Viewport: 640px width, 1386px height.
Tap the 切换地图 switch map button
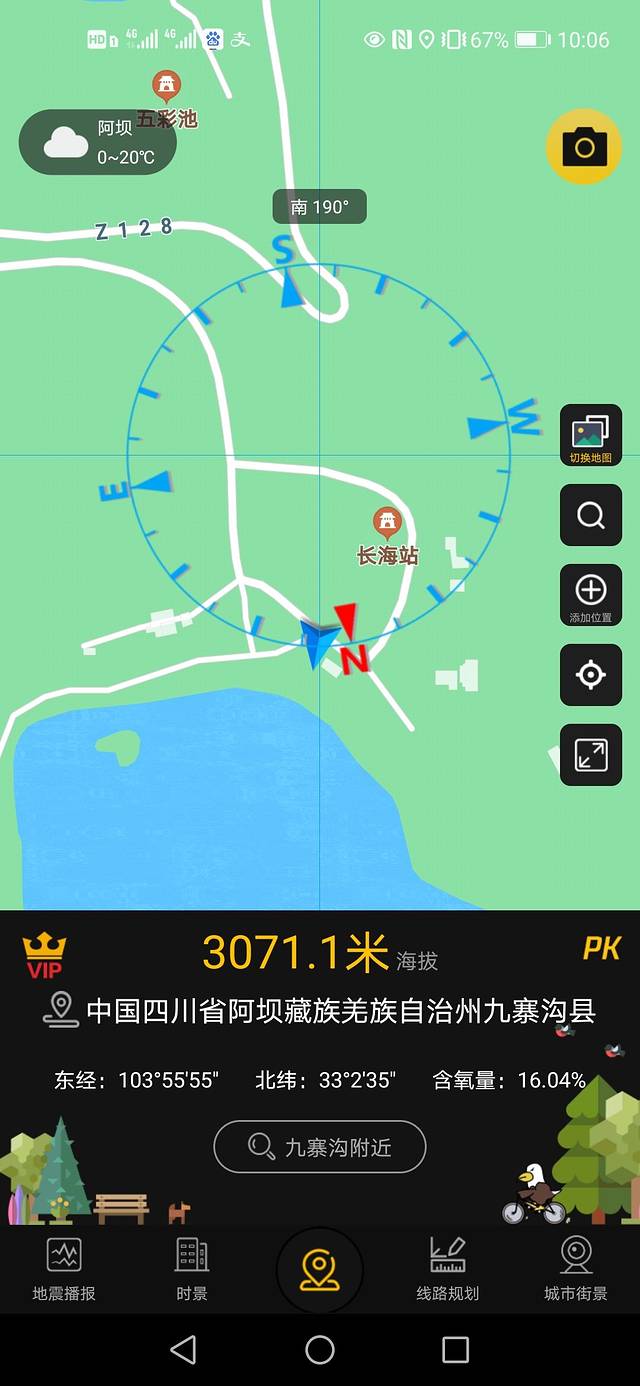590,436
